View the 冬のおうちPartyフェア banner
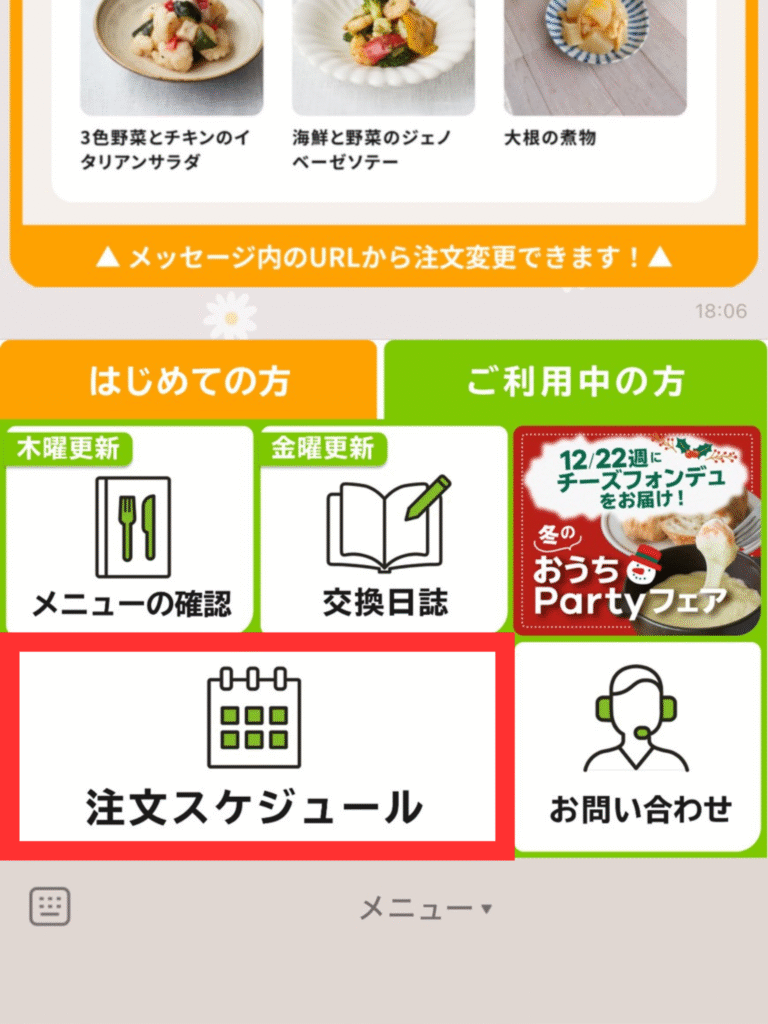Image resolution: width=768 pixels, height=1024 pixels. pos(637,531)
